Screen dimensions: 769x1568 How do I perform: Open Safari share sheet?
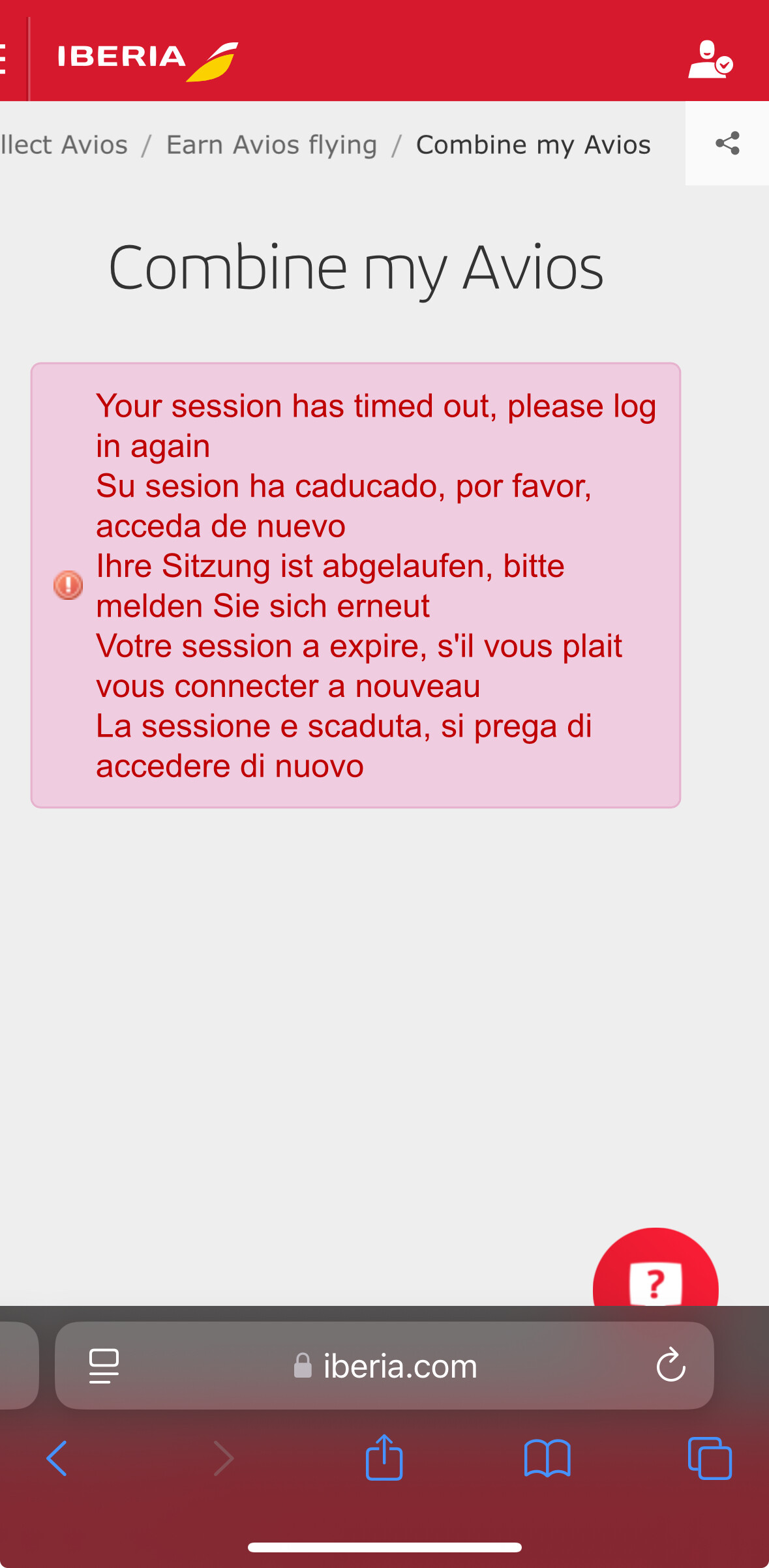pos(384,1458)
